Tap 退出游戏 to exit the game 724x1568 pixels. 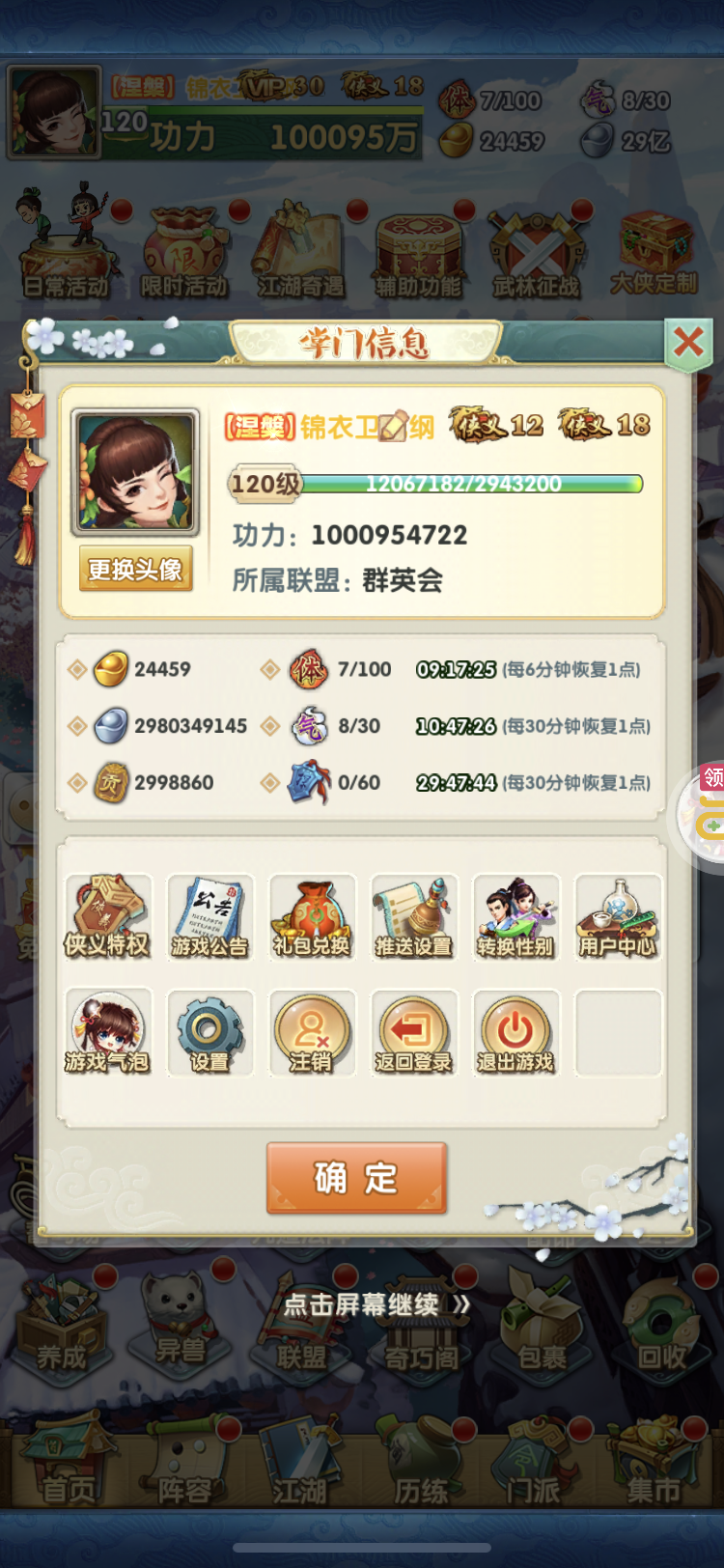coord(515,1032)
